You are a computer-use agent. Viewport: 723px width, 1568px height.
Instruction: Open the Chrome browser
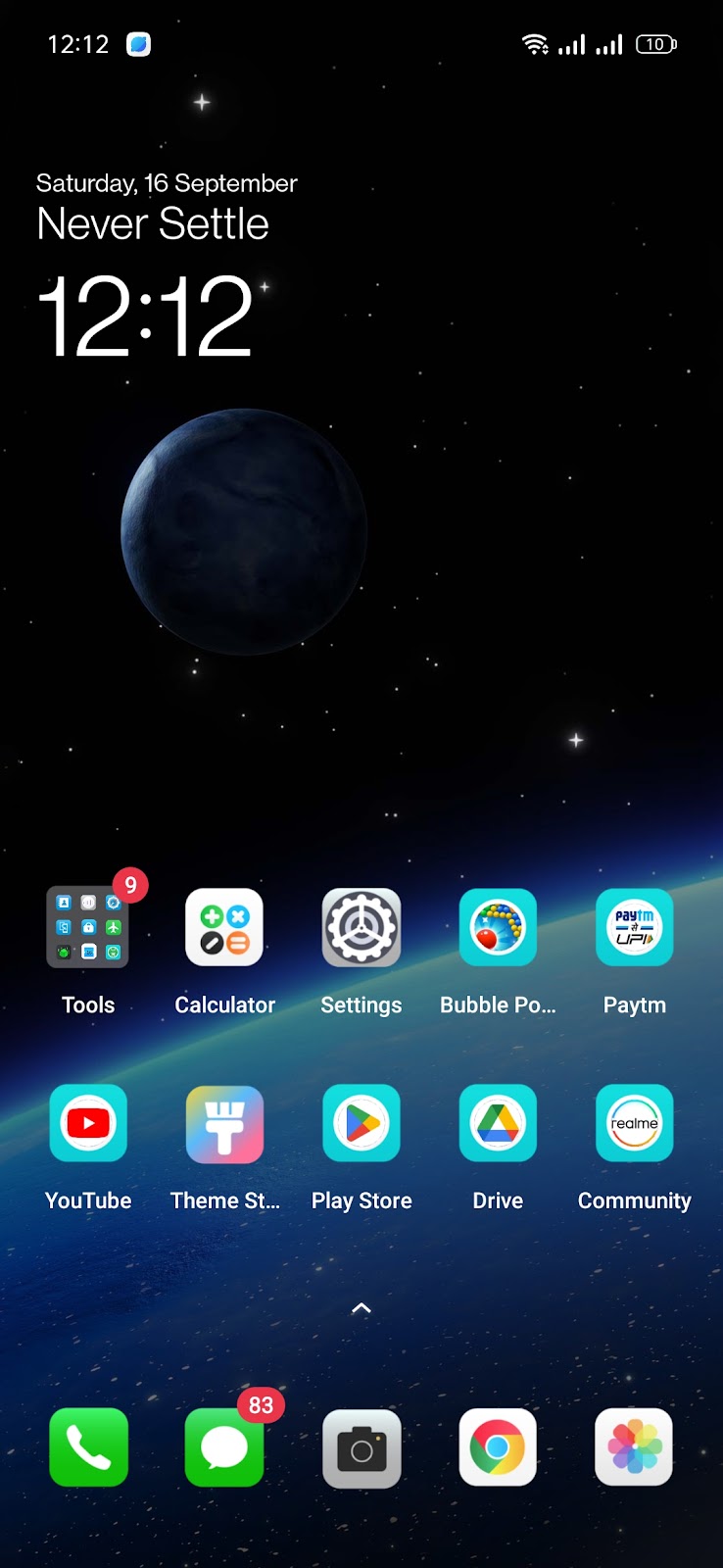pyautogui.click(x=498, y=1447)
